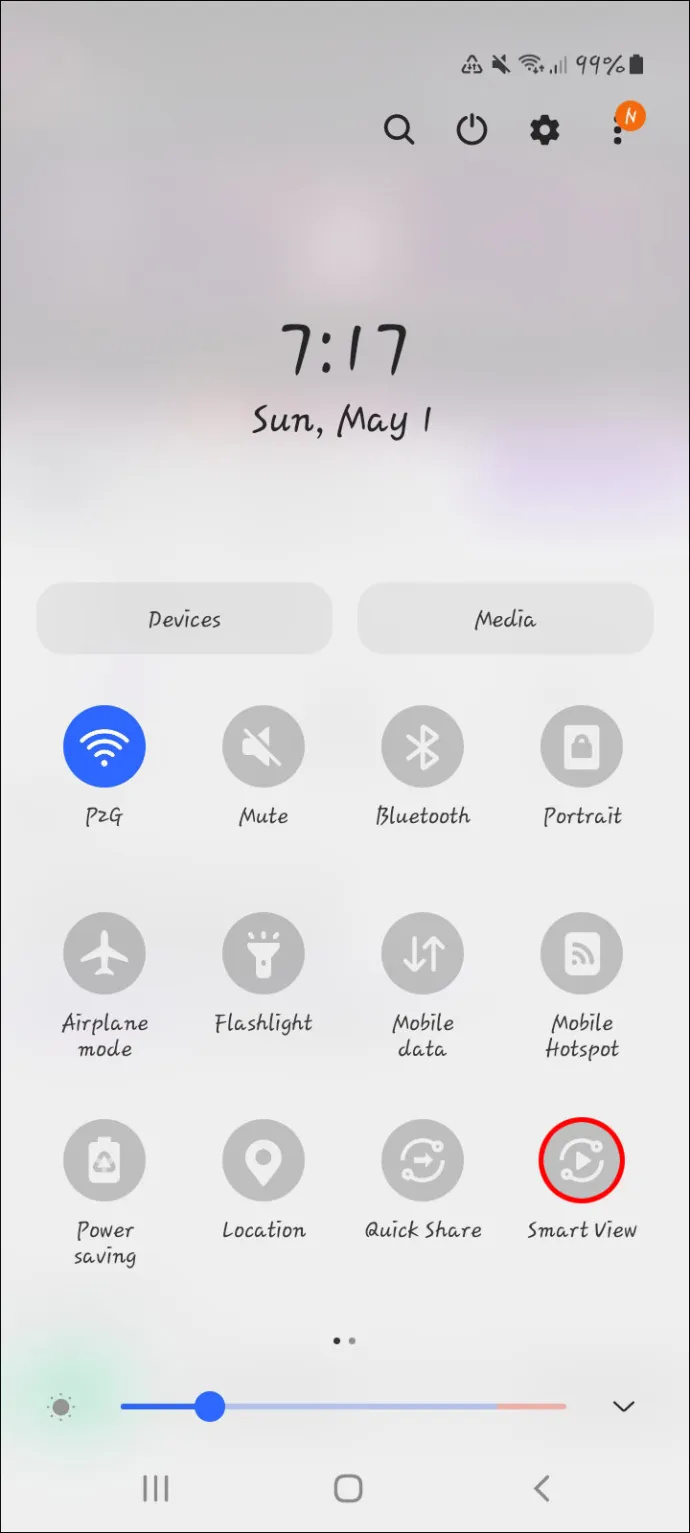Turn on Airplane mode

[104, 953]
